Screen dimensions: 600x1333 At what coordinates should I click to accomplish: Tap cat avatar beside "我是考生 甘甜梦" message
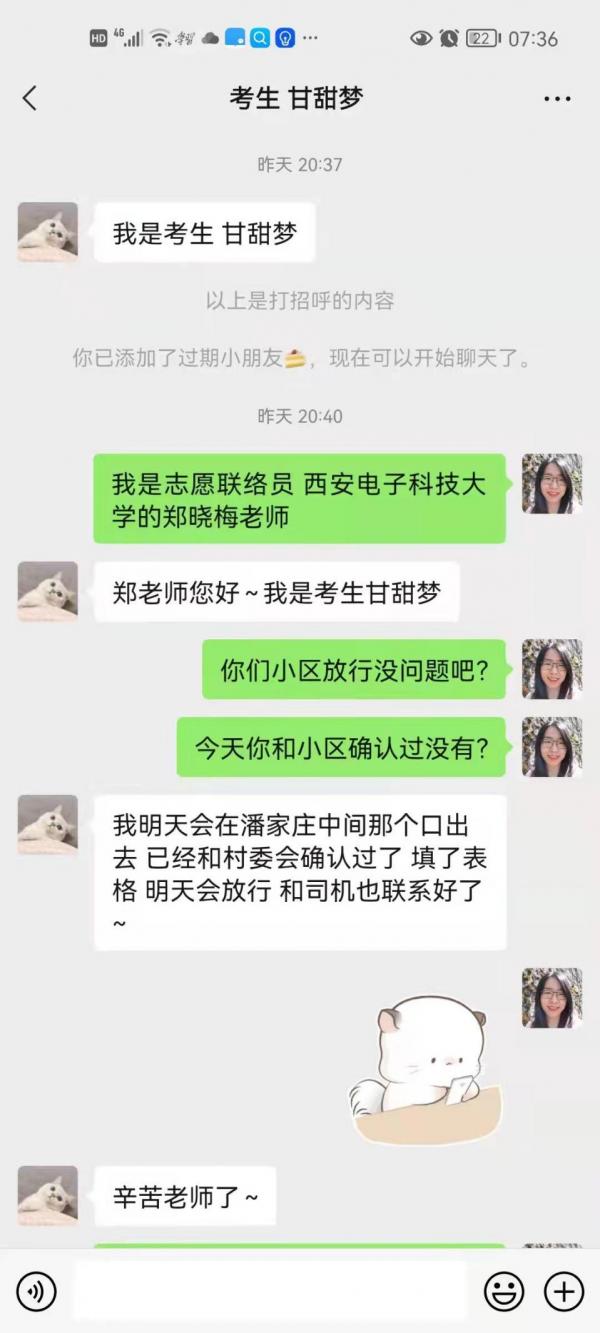point(47,232)
